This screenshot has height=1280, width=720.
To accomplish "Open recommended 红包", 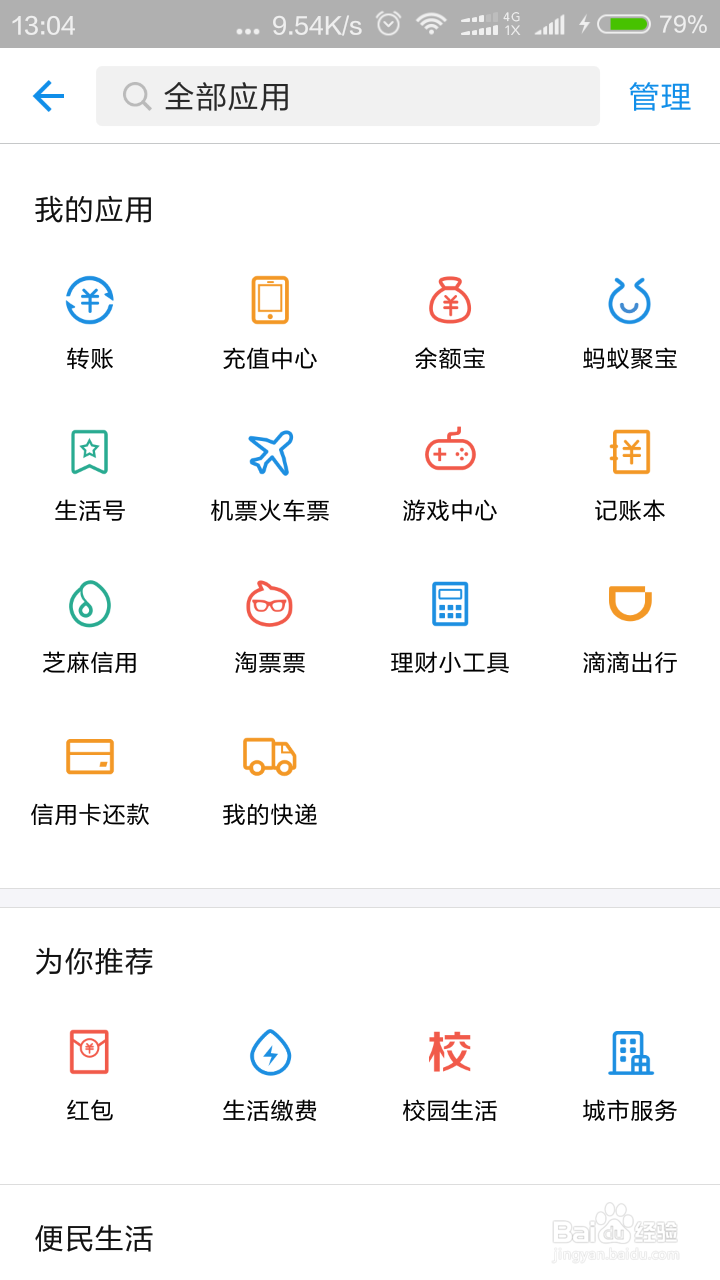I will pyautogui.click(x=90, y=1074).
